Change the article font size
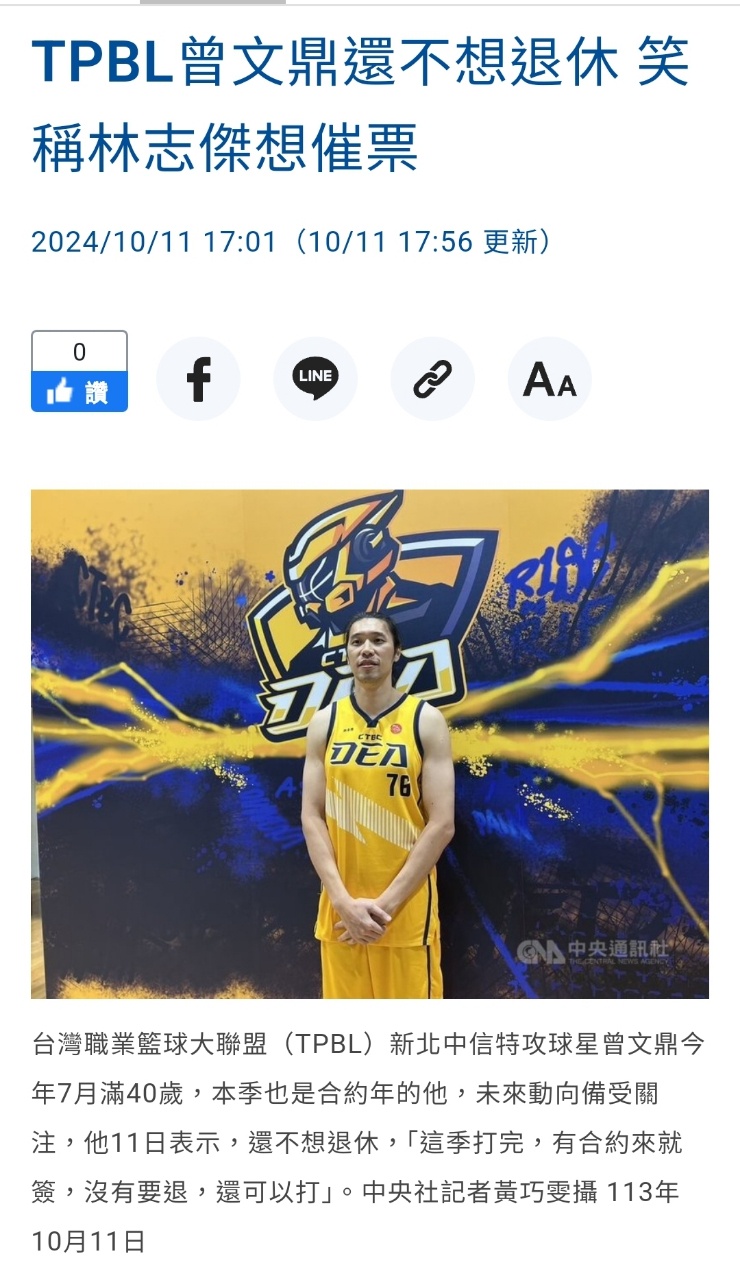This screenshot has width=740, height=1280. [x=549, y=379]
